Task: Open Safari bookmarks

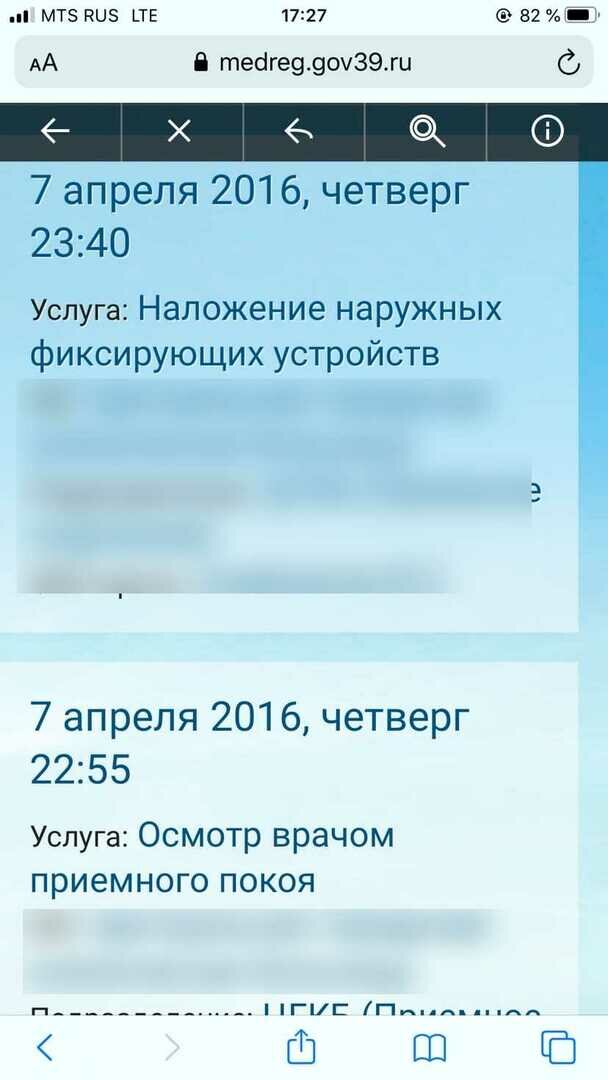Action: point(430,1050)
